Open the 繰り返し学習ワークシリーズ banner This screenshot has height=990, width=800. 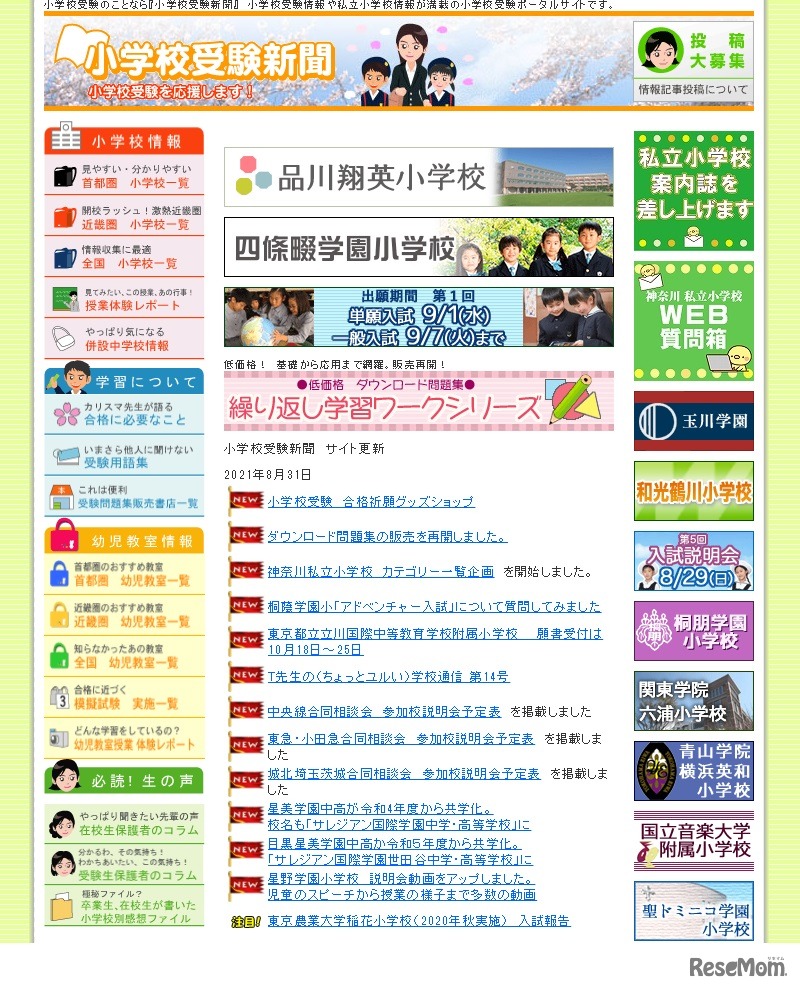click(418, 400)
